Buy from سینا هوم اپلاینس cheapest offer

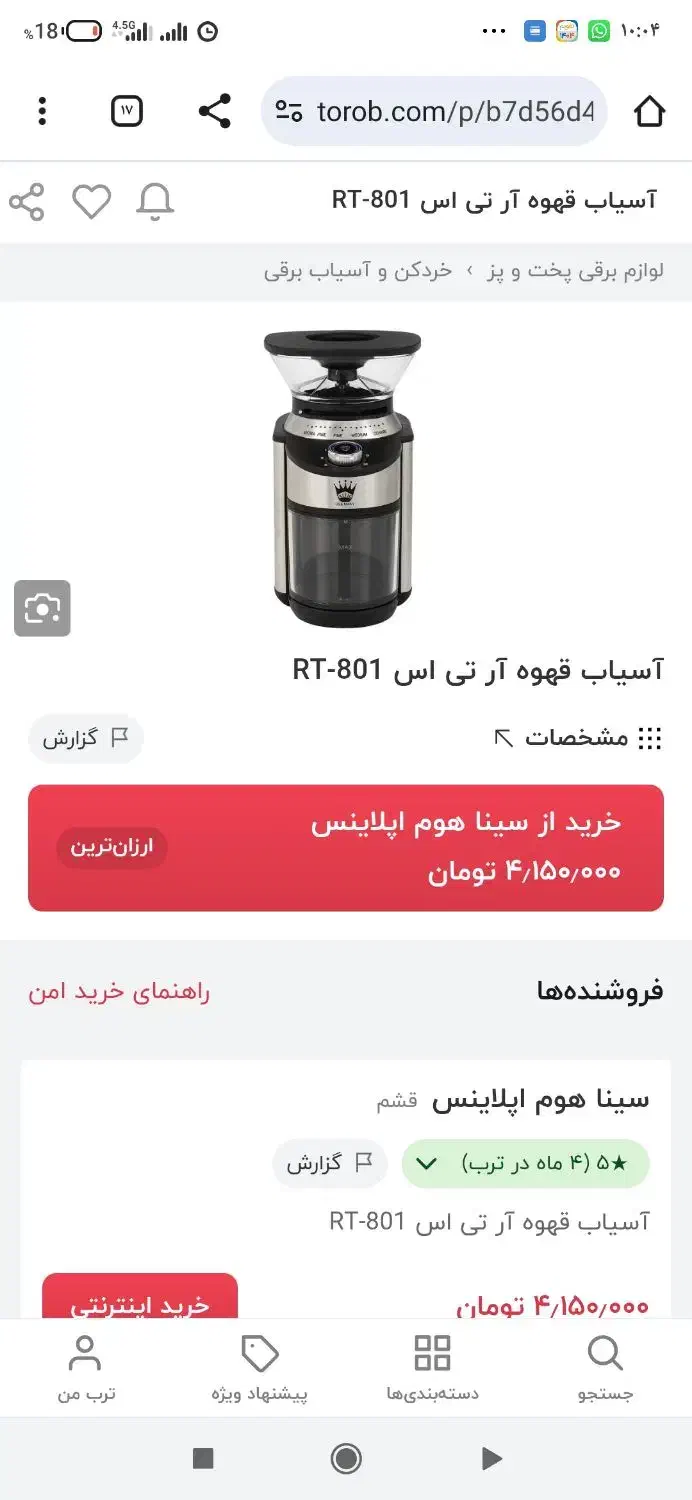point(346,848)
